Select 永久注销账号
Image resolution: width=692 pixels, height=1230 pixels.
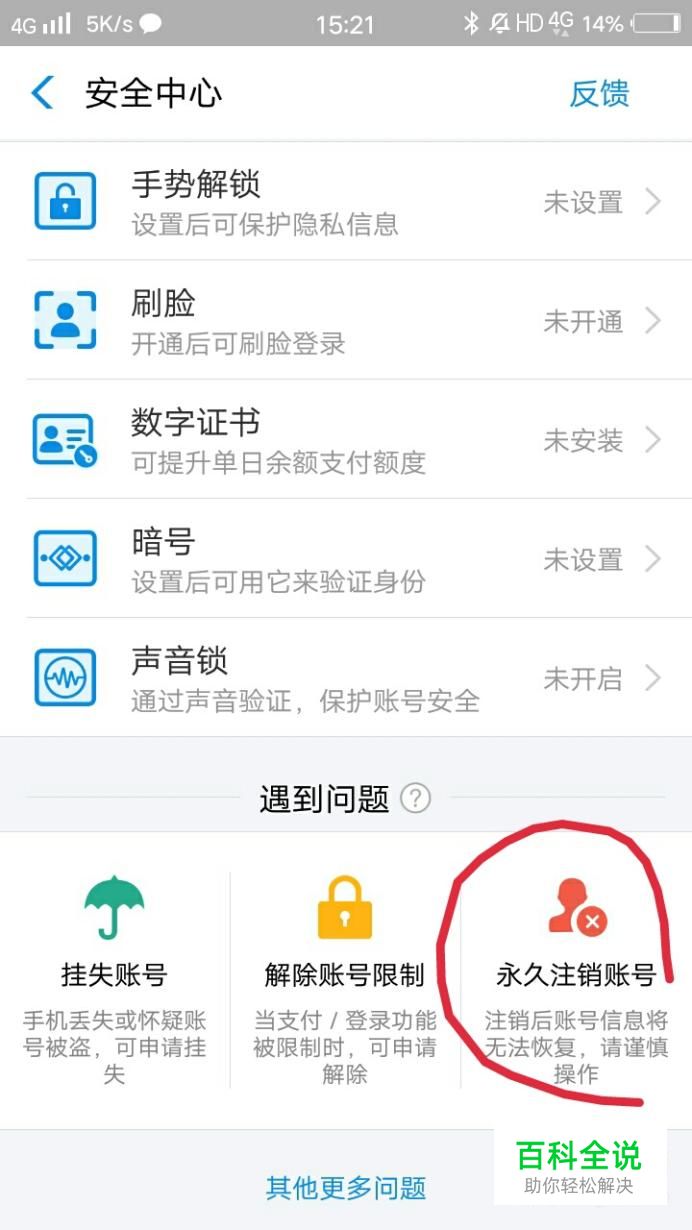click(x=576, y=975)
